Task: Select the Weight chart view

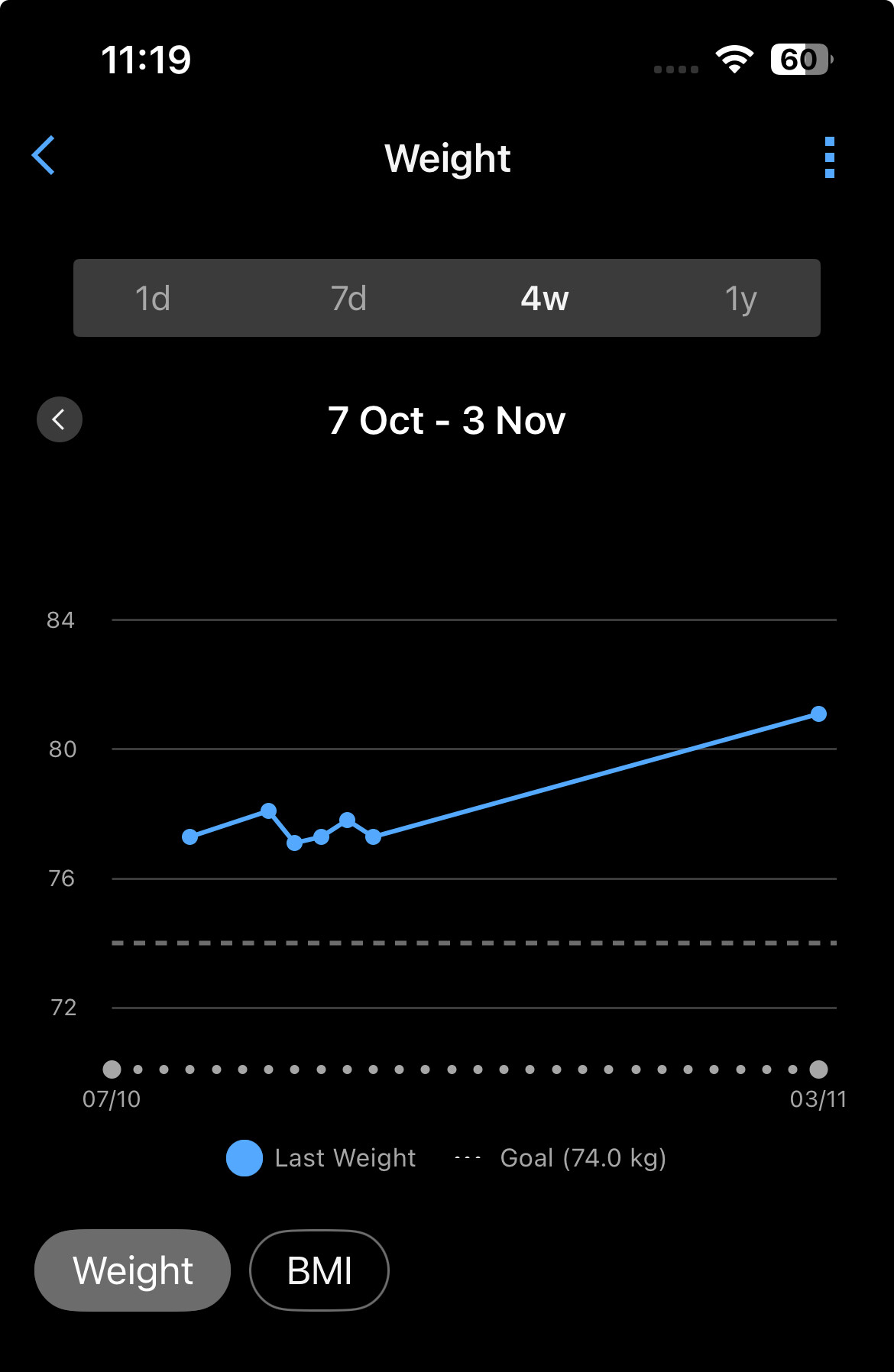Action: (132, 1270)
